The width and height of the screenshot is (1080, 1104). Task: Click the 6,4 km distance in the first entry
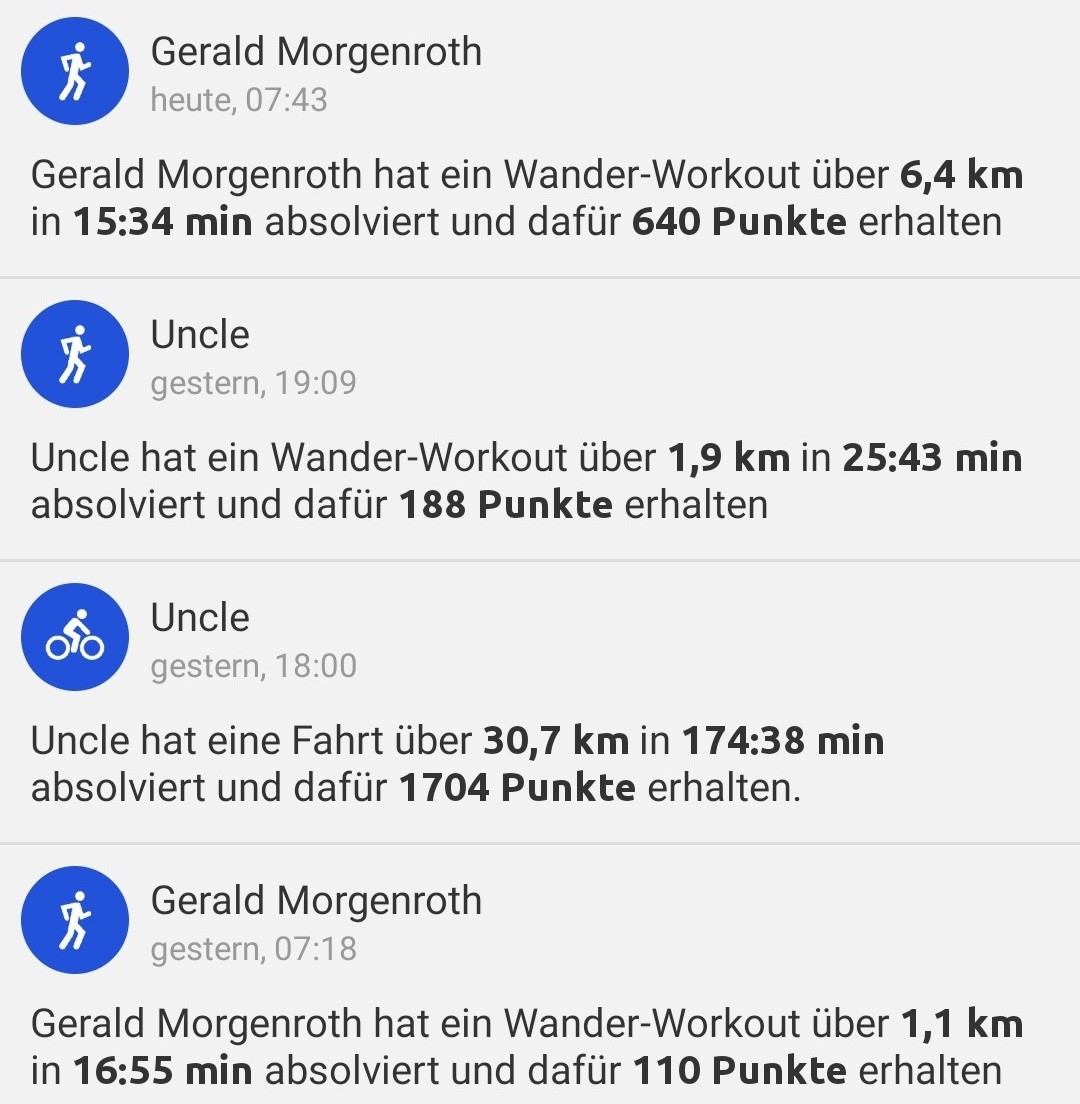[x=965, y=174]
